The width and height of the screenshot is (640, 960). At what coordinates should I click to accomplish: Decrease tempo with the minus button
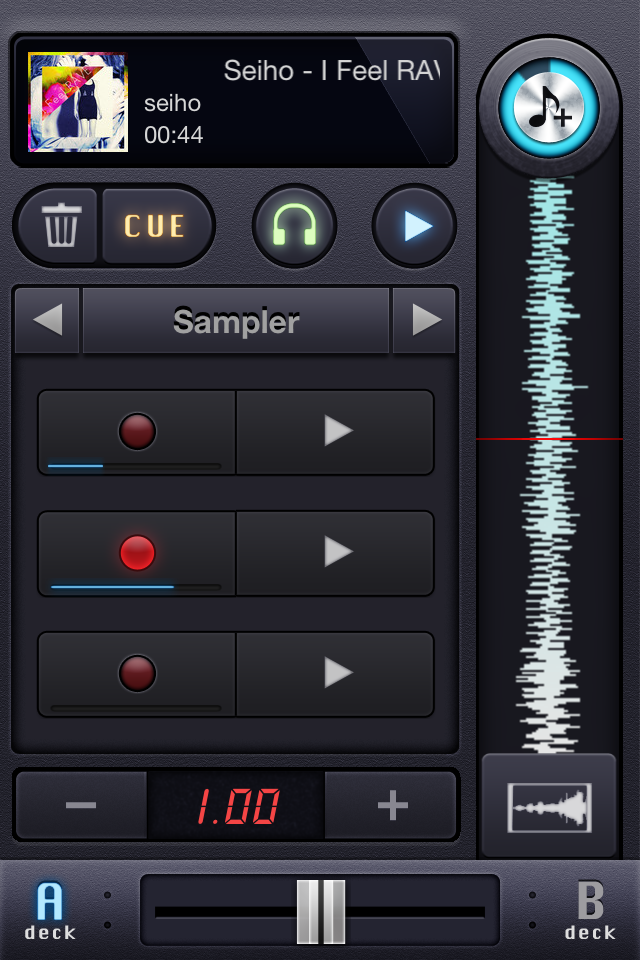81,805
